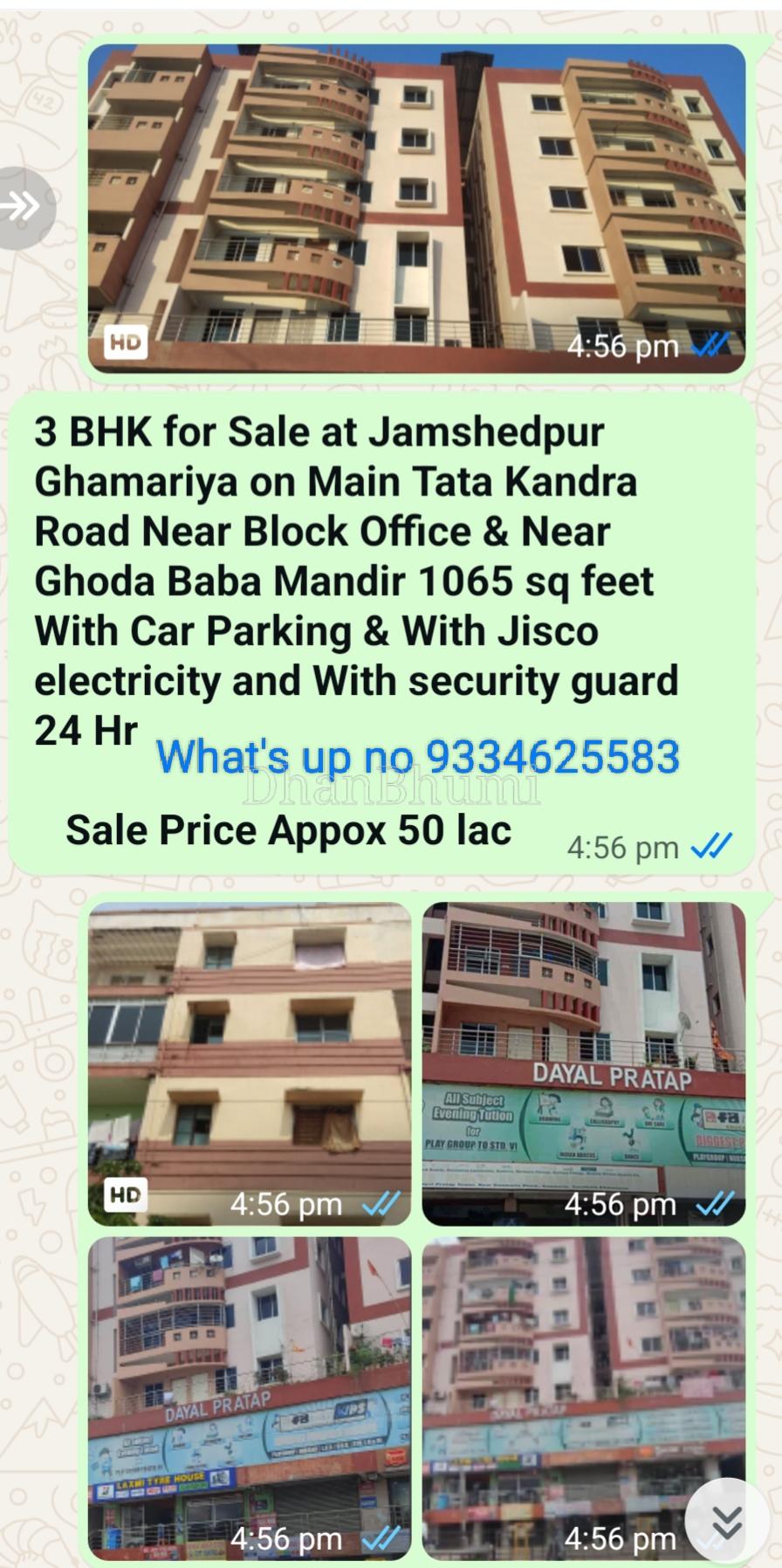The height and width of the screenshot is (1568, 782).
Task: Jump to latest messages with the double-chevron button
Action: [x=726, y=1522]
